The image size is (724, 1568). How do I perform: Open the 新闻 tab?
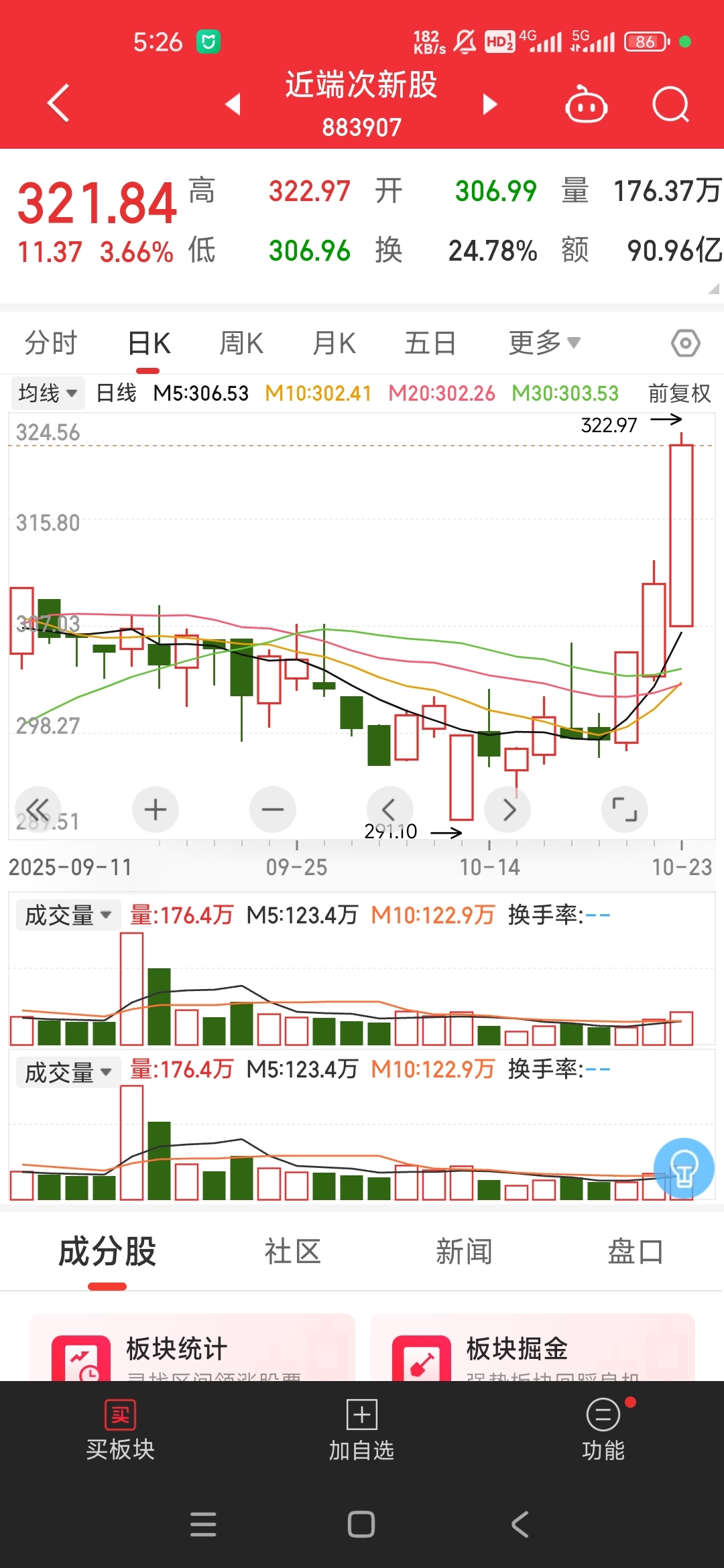pos(464,1252)
